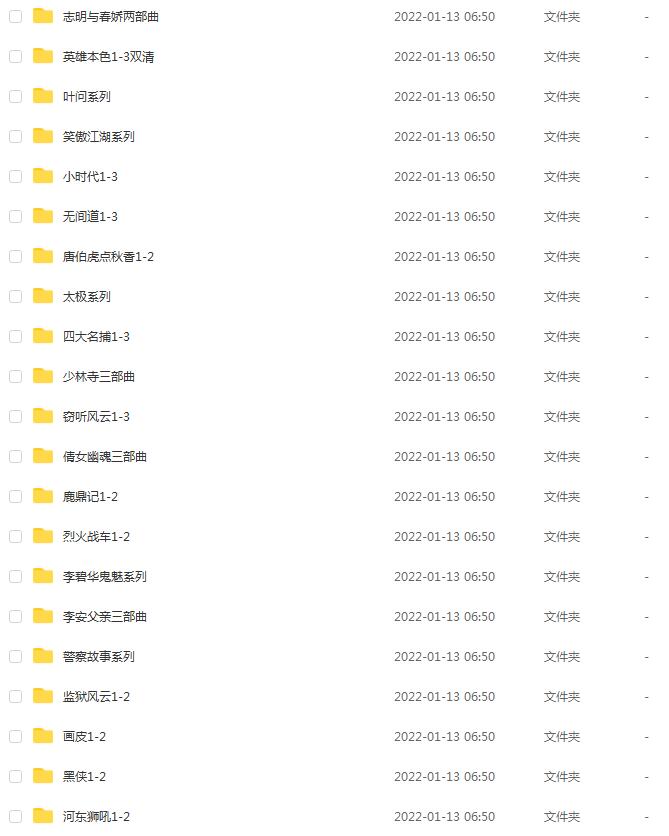This screenshot has width=669, height=836.
Task: Open the 河东狮吼1-2 folder
Action: (96, 817)
